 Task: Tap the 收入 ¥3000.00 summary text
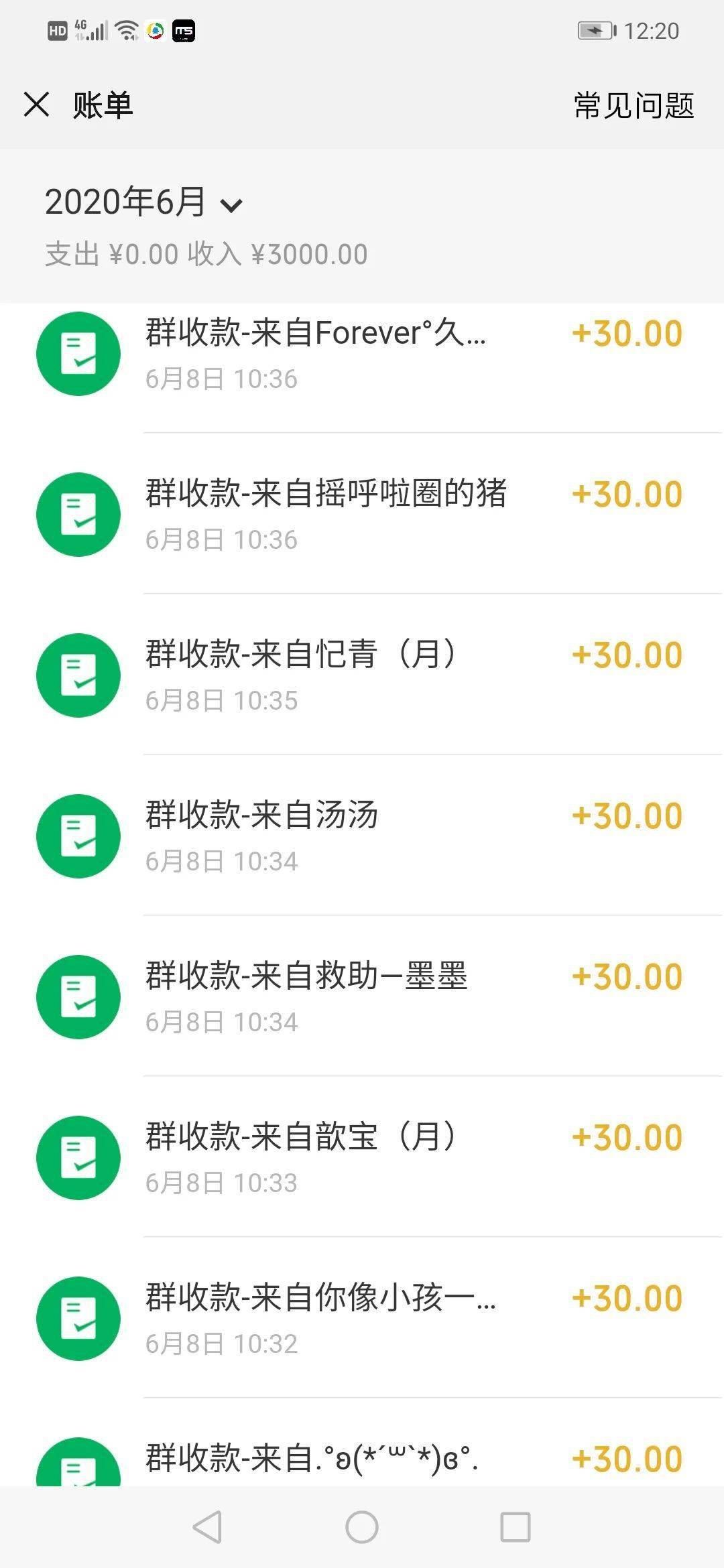(308, 254)
